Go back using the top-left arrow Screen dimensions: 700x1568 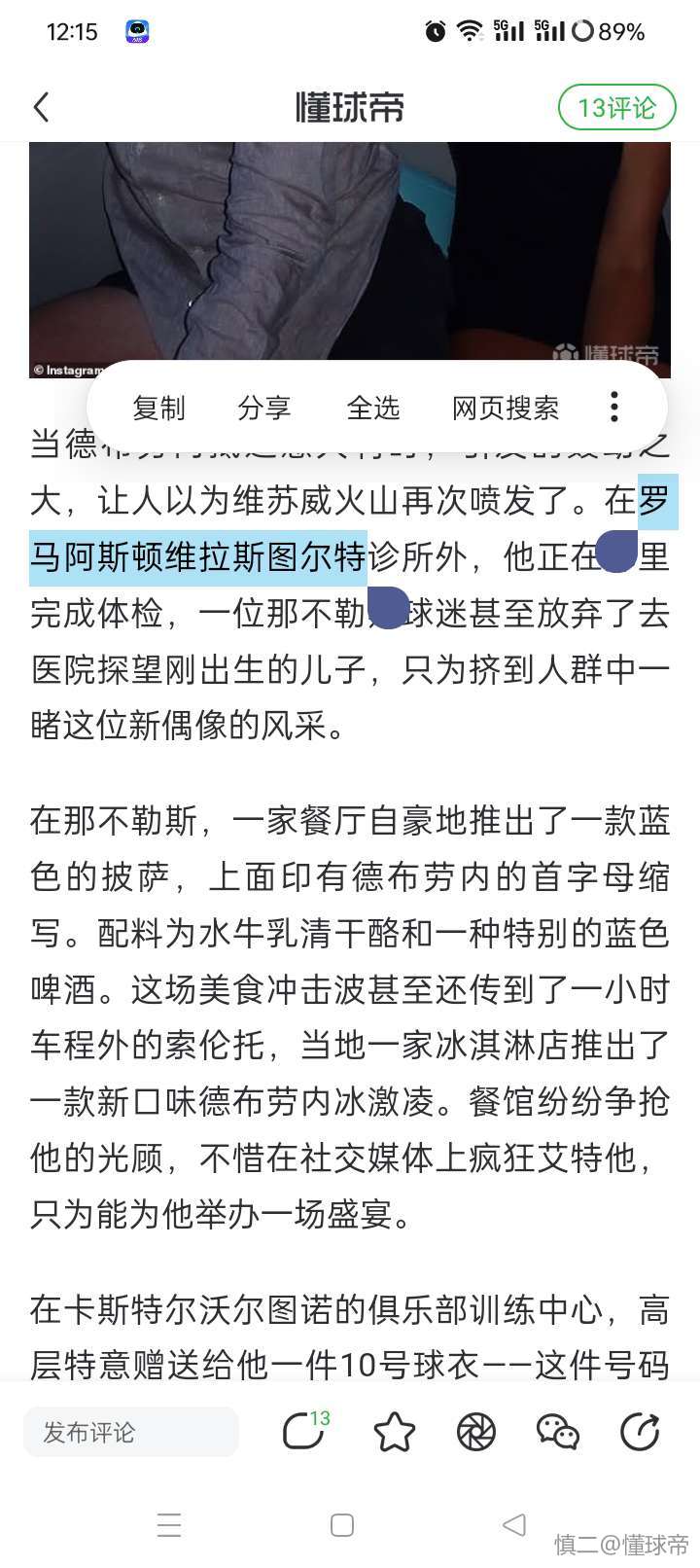(x=41, y=107)
